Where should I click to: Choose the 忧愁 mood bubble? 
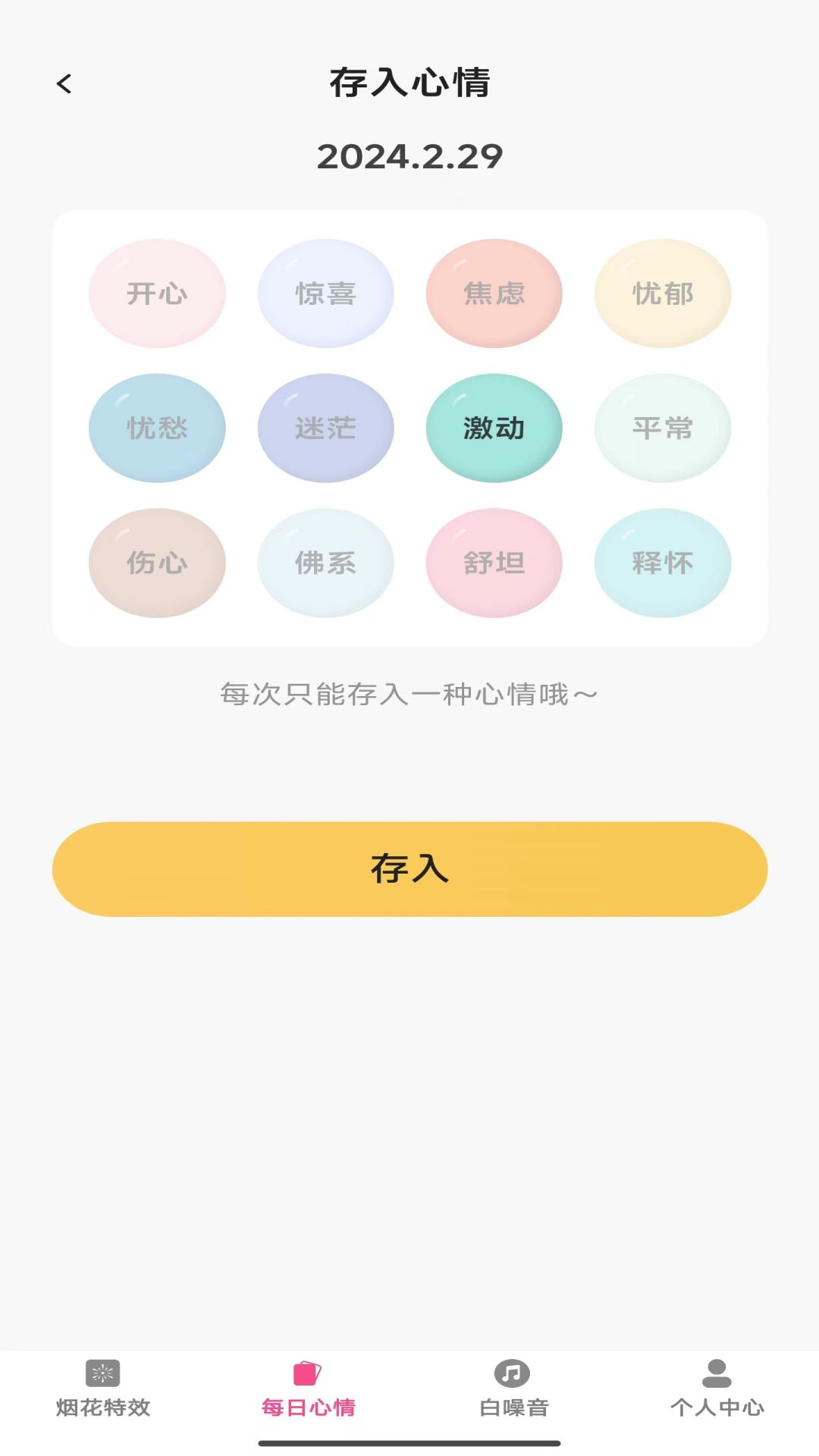tap(157, 428)
